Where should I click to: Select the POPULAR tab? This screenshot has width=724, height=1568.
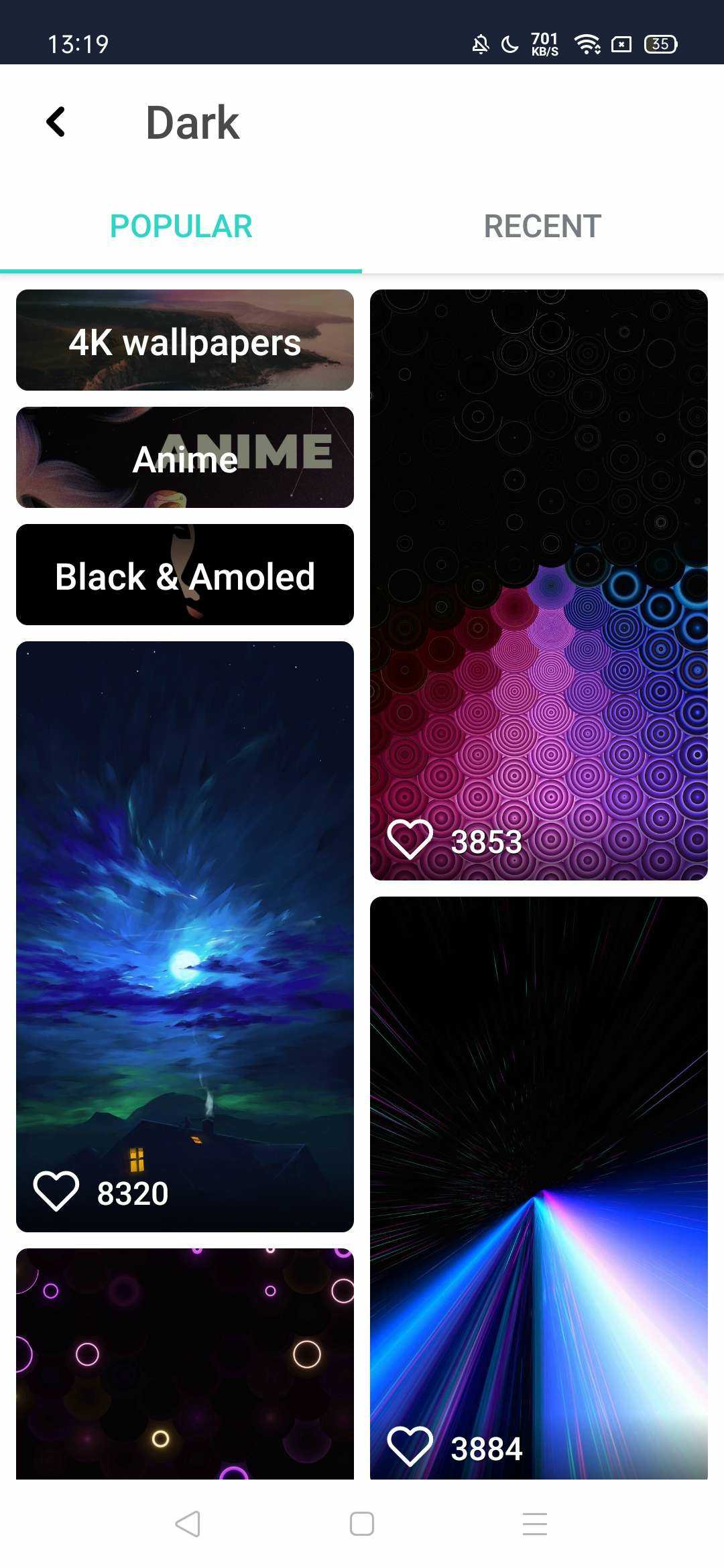[181, 226]
